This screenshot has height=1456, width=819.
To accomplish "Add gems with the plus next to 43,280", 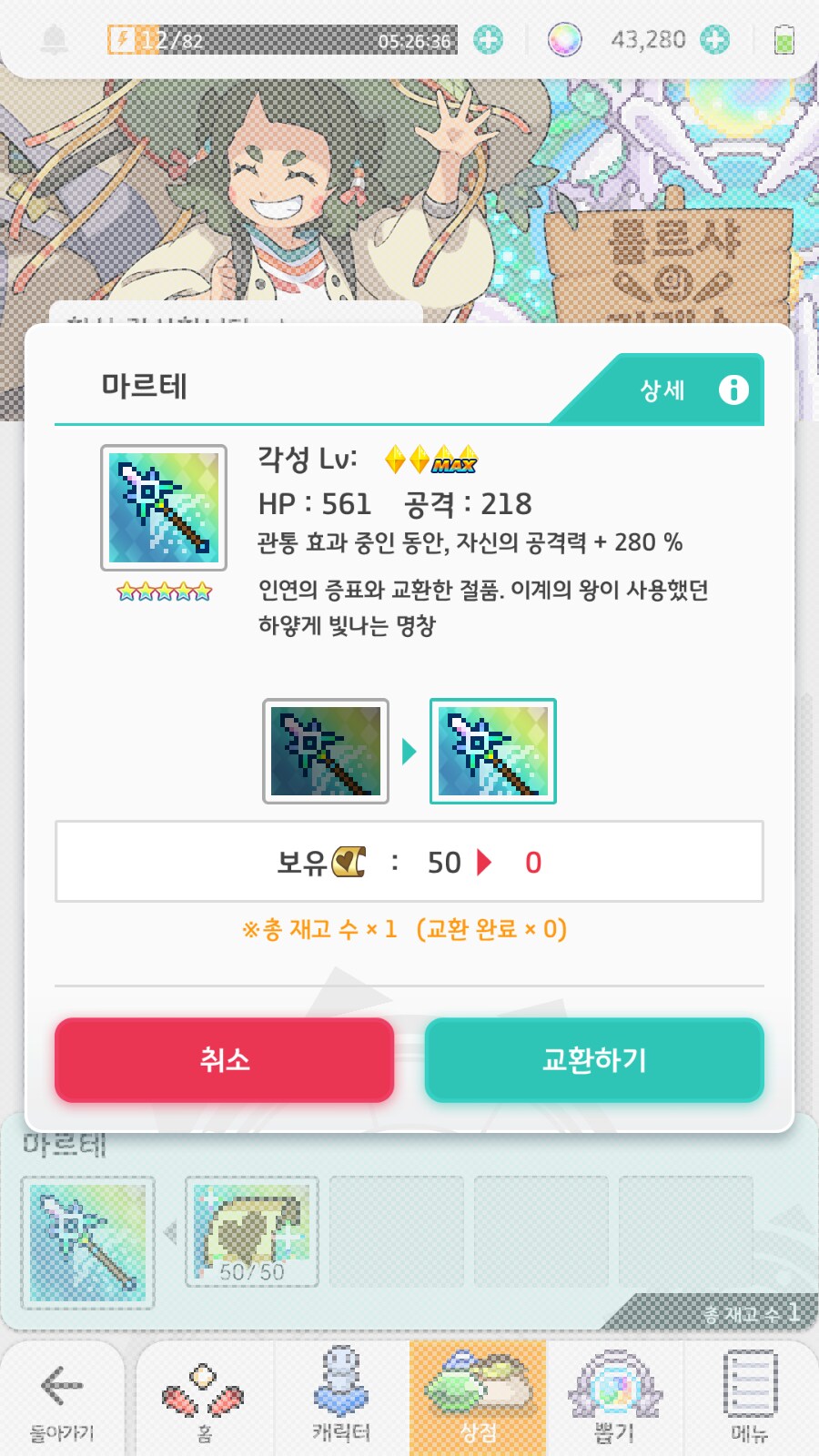I will [x=715, y=40].
